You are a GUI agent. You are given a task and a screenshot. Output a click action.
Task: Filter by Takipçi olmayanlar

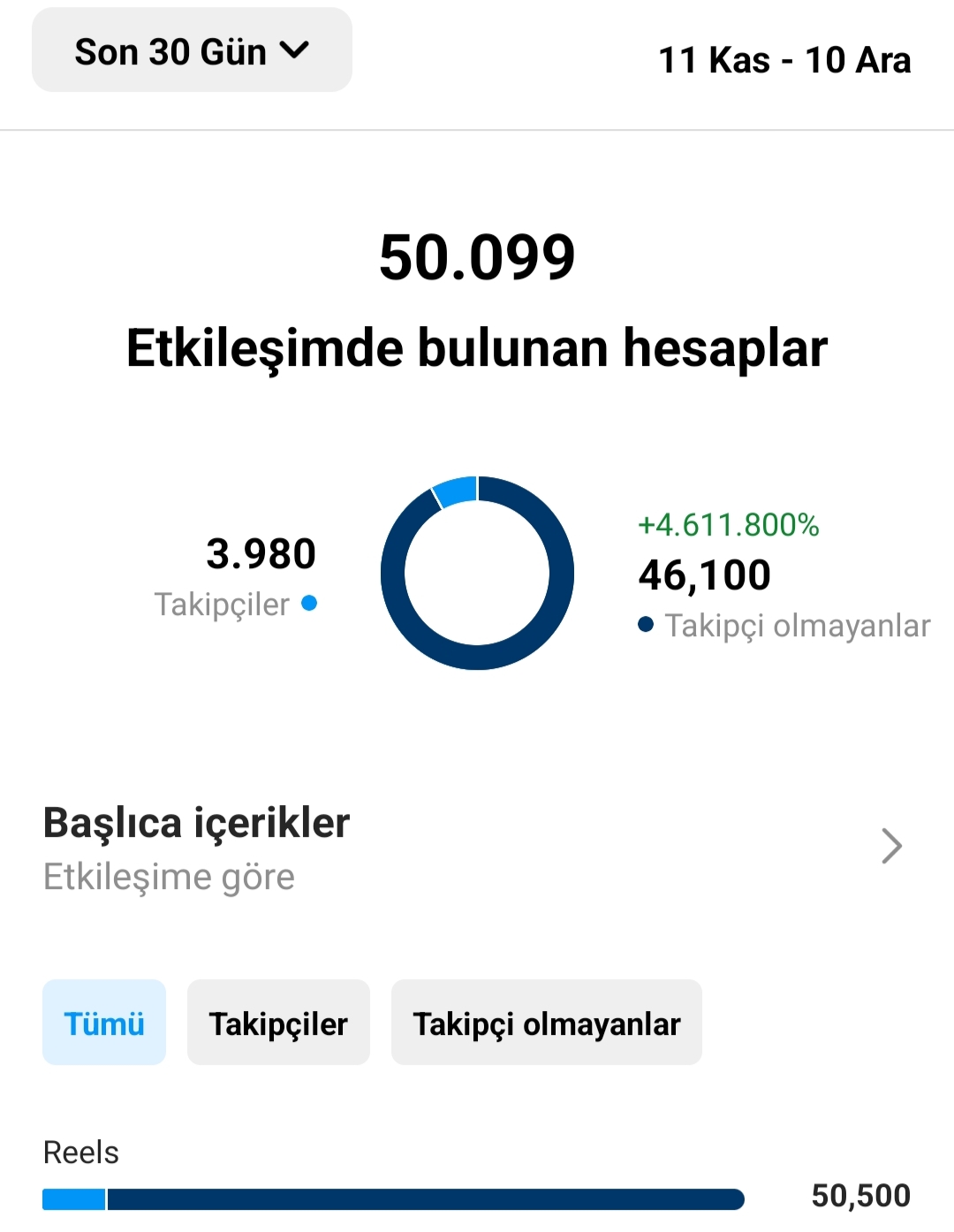click(547, 1023)
